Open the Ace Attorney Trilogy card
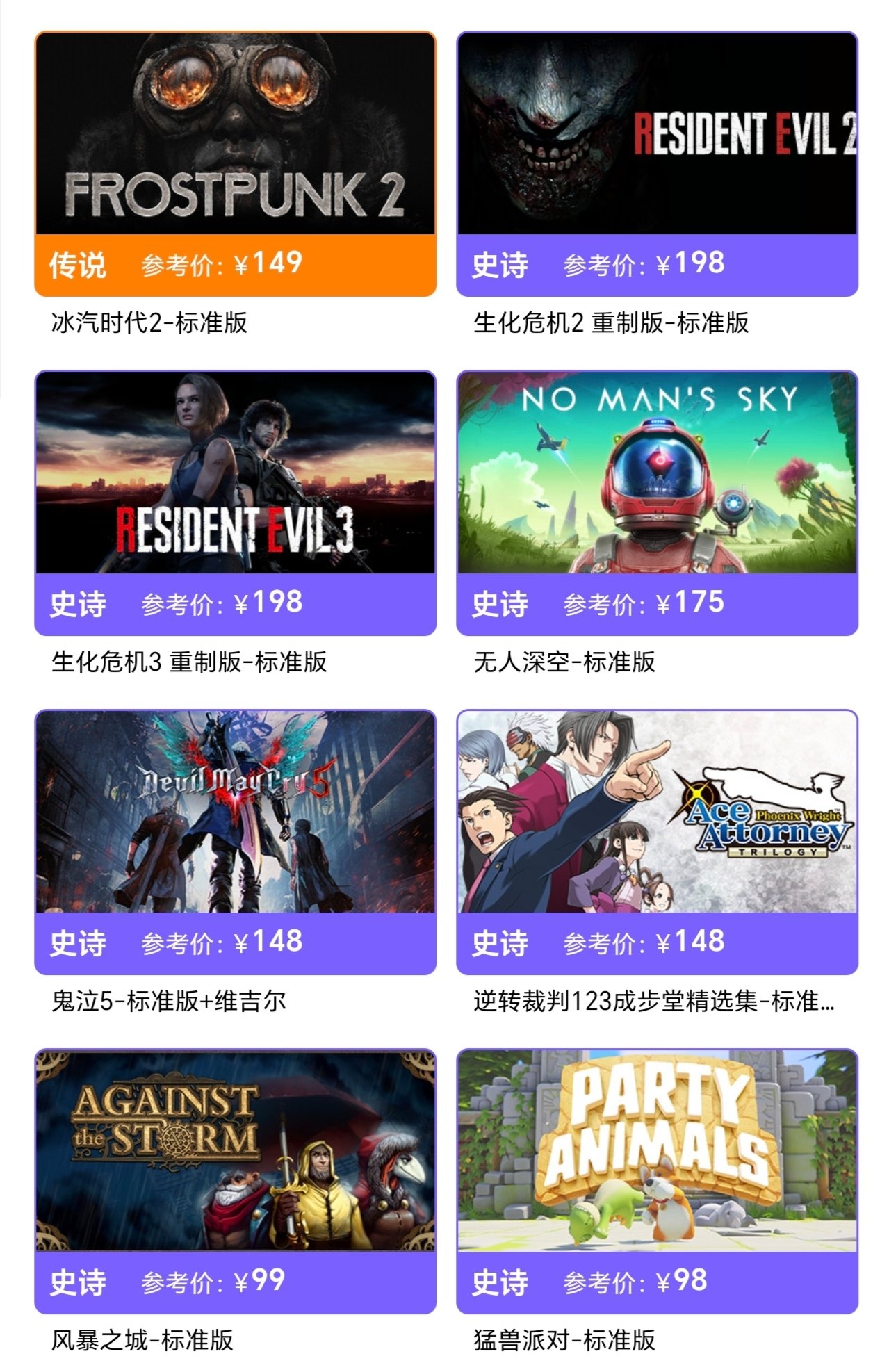Screen dimensions: 889x1372 657,812
